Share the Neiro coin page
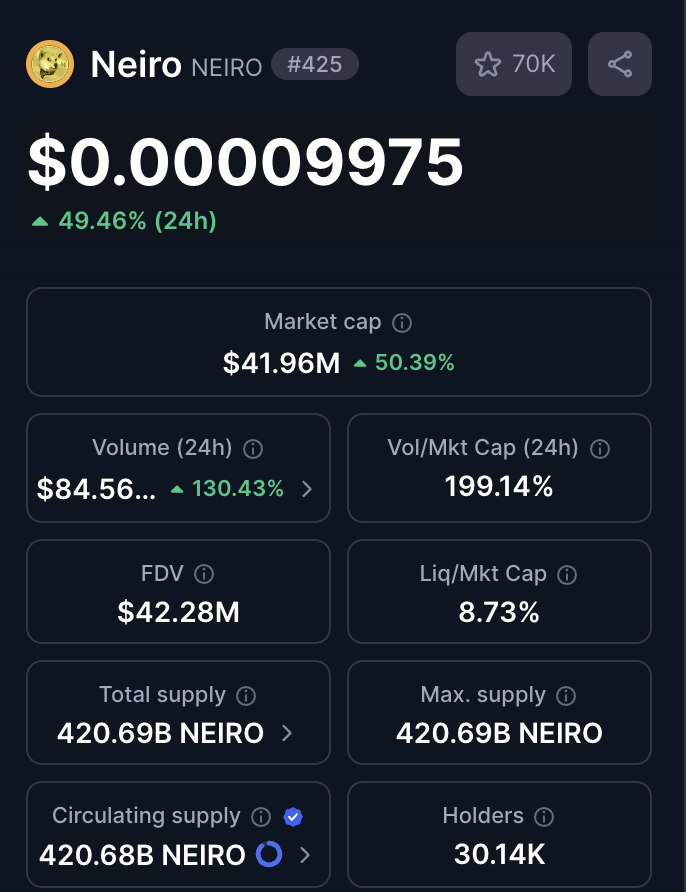This screenshot has width=686, height=892. pos(620,65)
